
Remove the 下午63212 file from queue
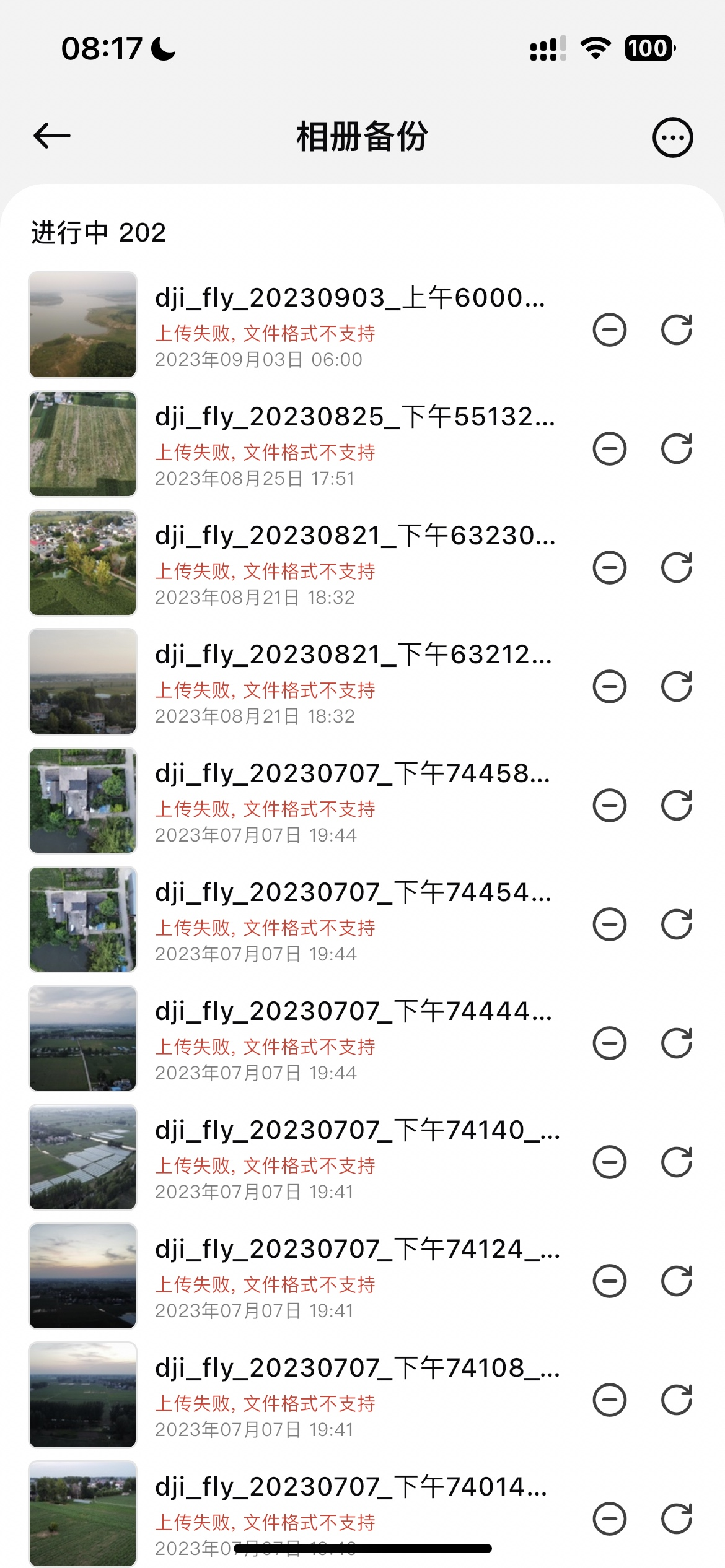[610, 686]
